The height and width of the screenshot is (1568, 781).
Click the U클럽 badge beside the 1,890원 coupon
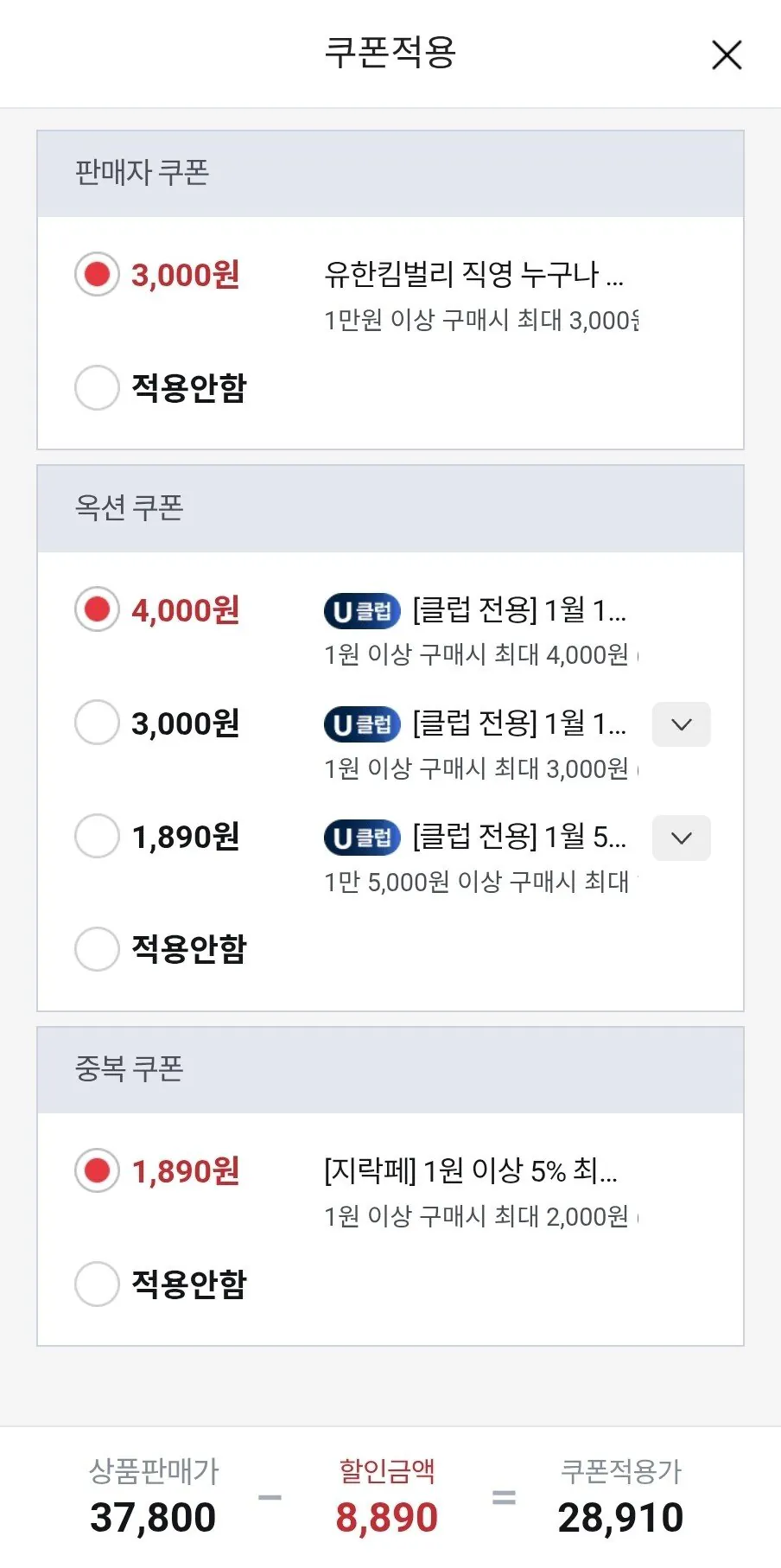[360, 838]
